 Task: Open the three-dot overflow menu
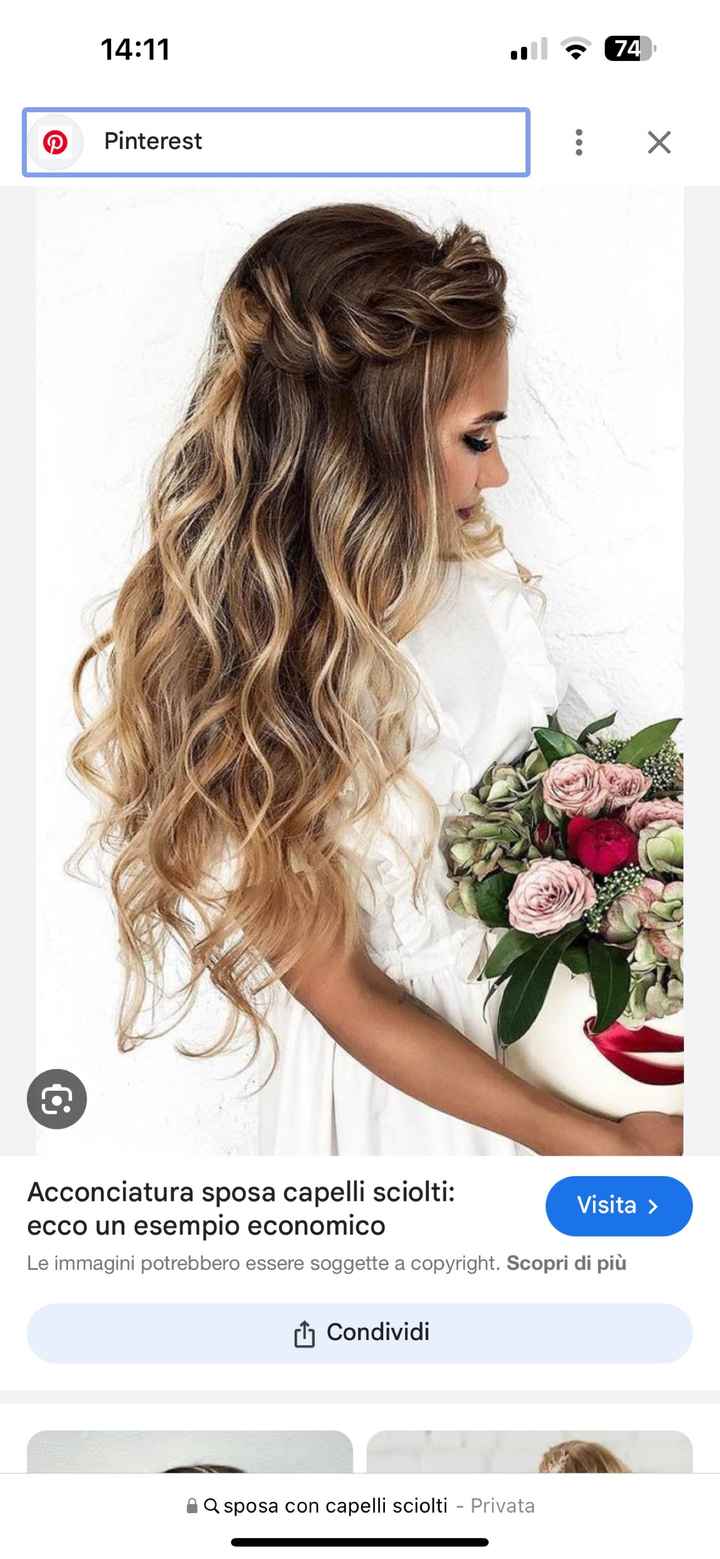pyautogui.click(x=579, y=142)
